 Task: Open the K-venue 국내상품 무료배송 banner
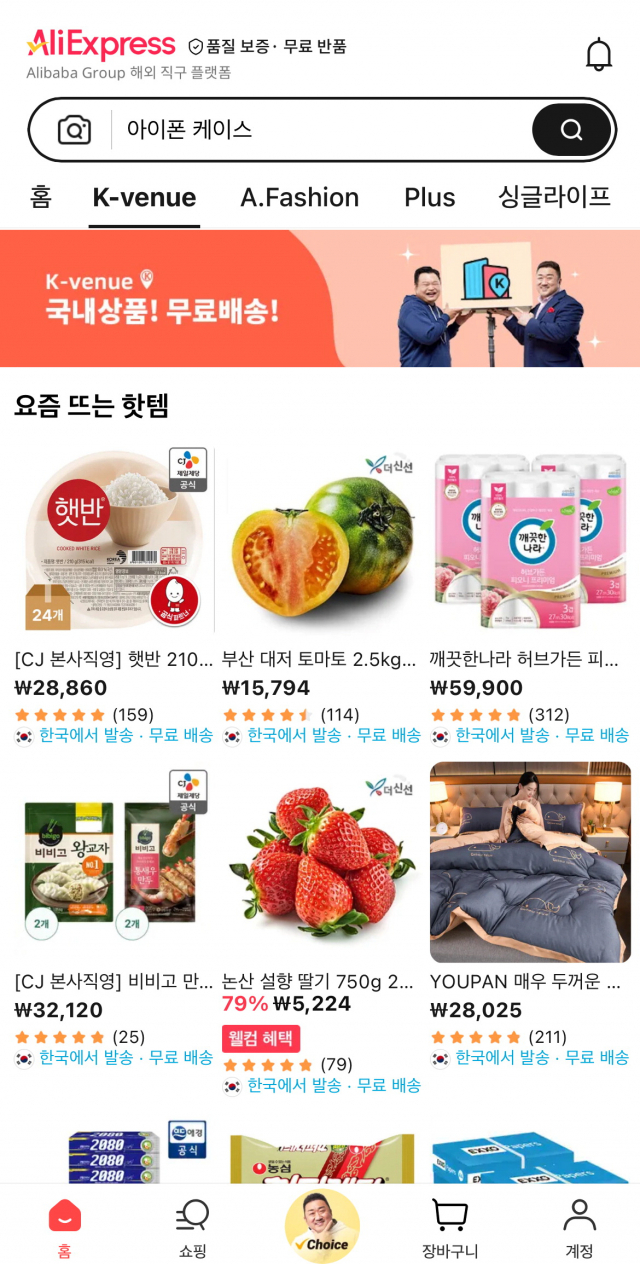pyautogui.click(x=320, y=298)
